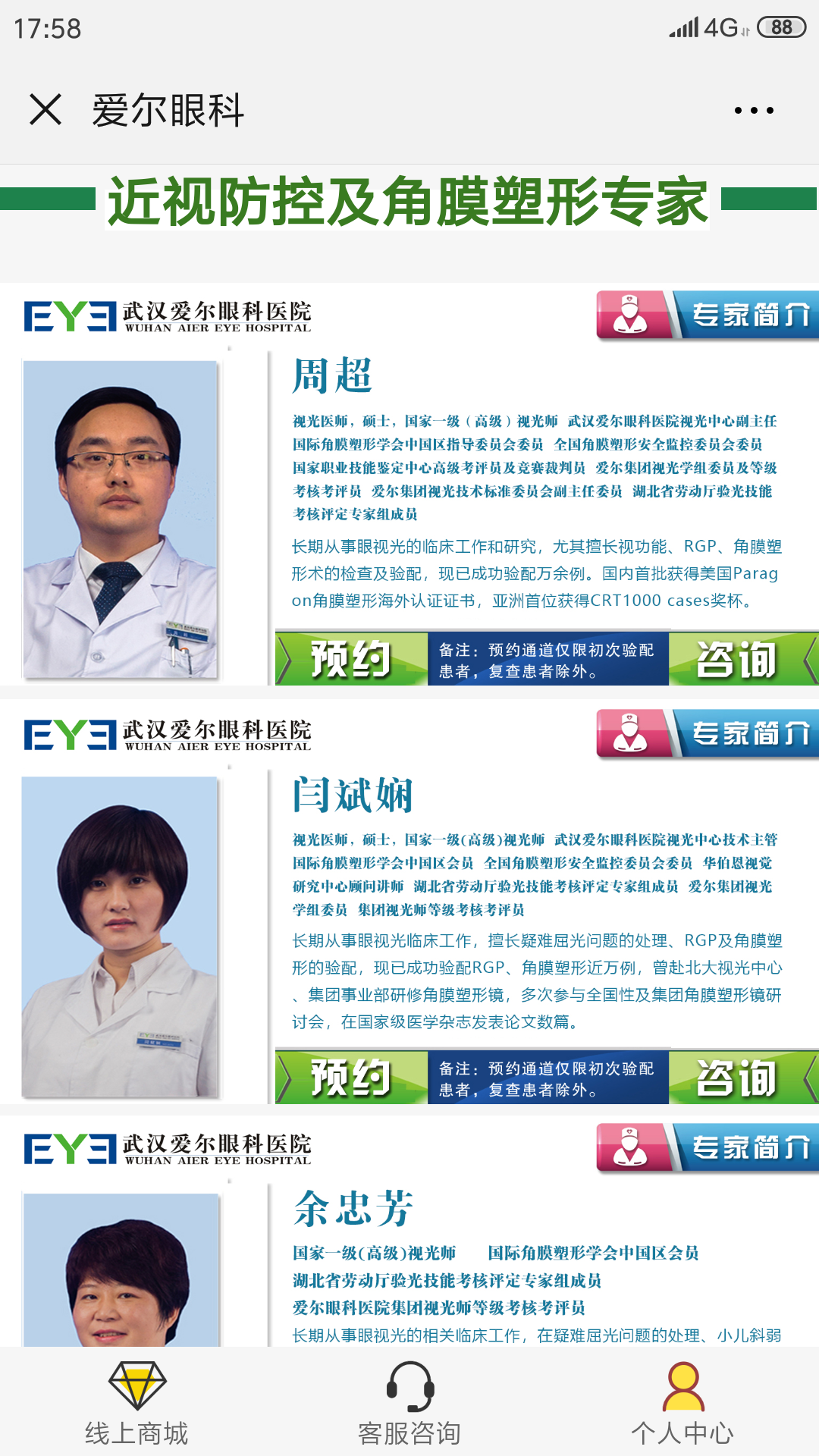
Task: Tap 预约 to book 周超
Action: pyautogui.click(x=352, y=659)
